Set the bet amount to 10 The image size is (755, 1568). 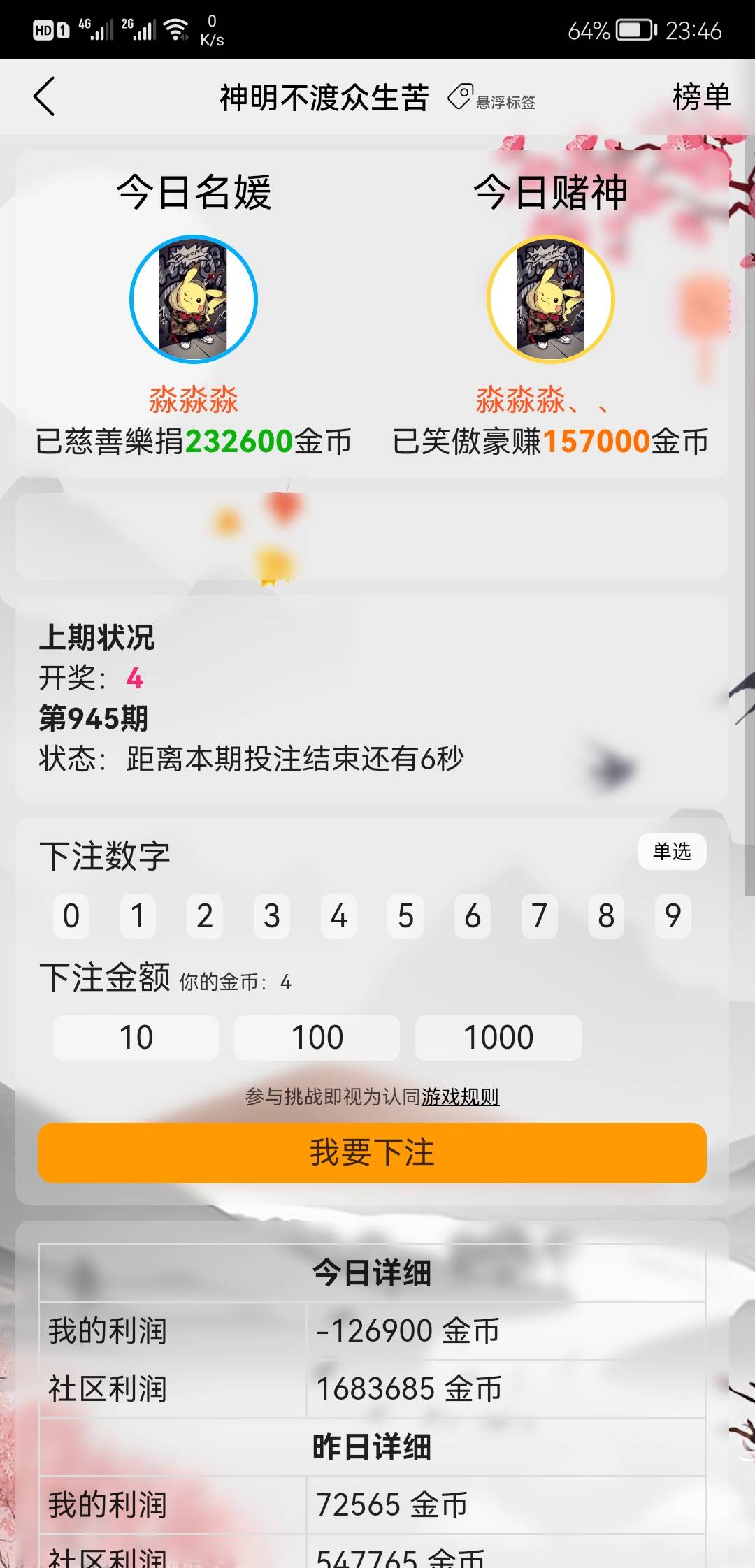coord(136,1038)
